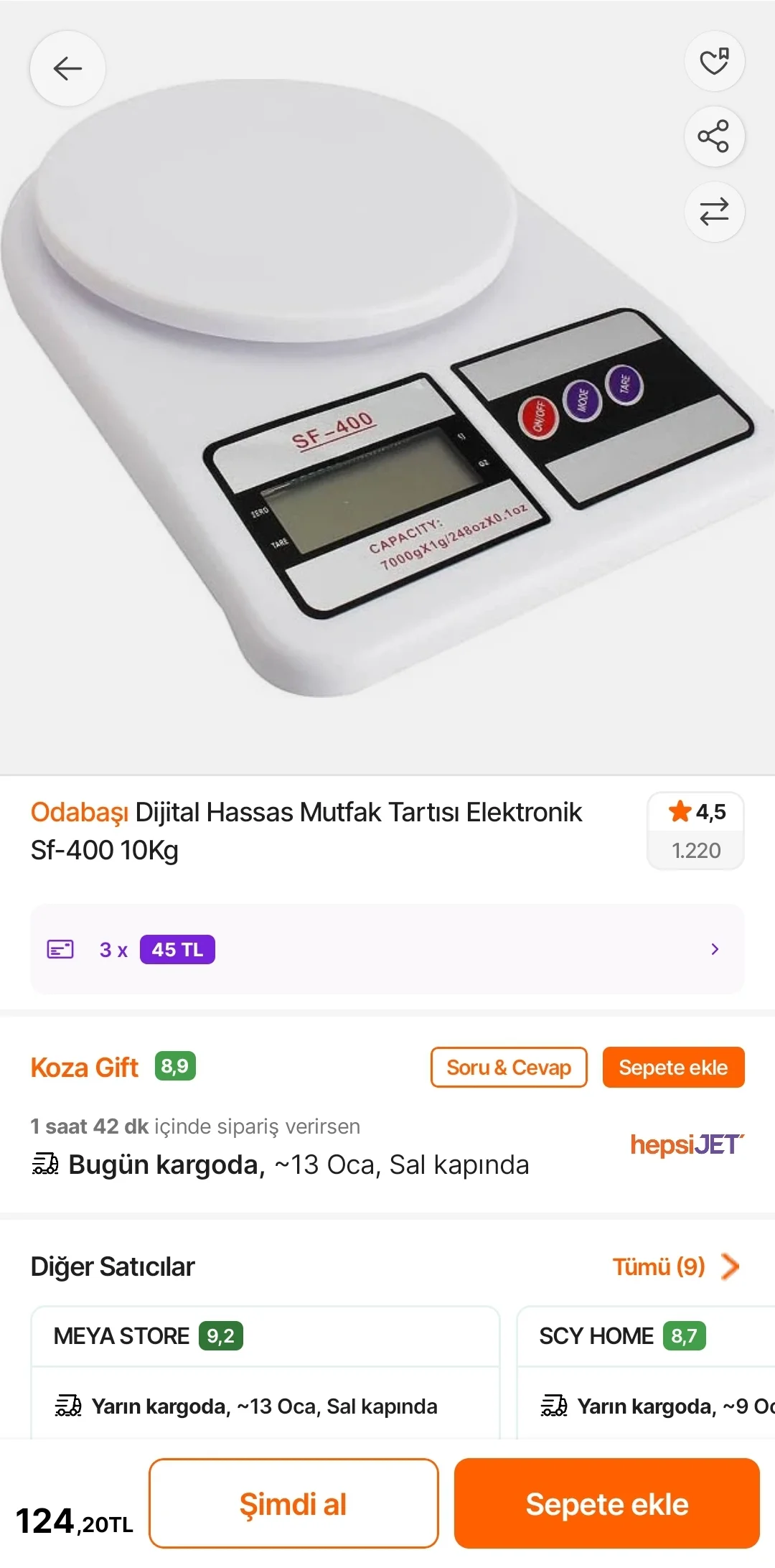The image size is (775, 1568).
Task: Open the 4,5 star rating reviews
Action: [x=695, y=830]
